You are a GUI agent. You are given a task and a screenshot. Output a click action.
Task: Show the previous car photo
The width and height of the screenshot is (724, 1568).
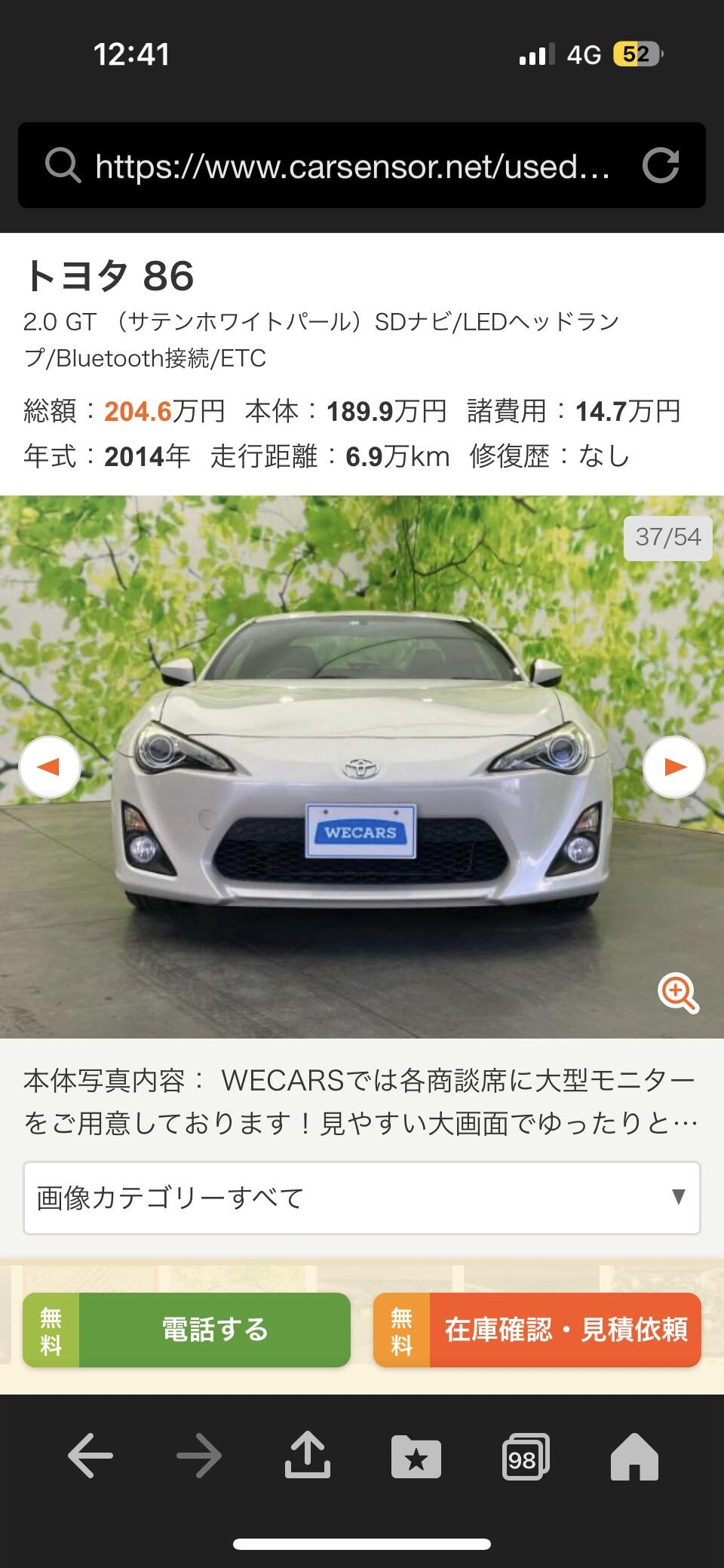click(x=49, y=767)
